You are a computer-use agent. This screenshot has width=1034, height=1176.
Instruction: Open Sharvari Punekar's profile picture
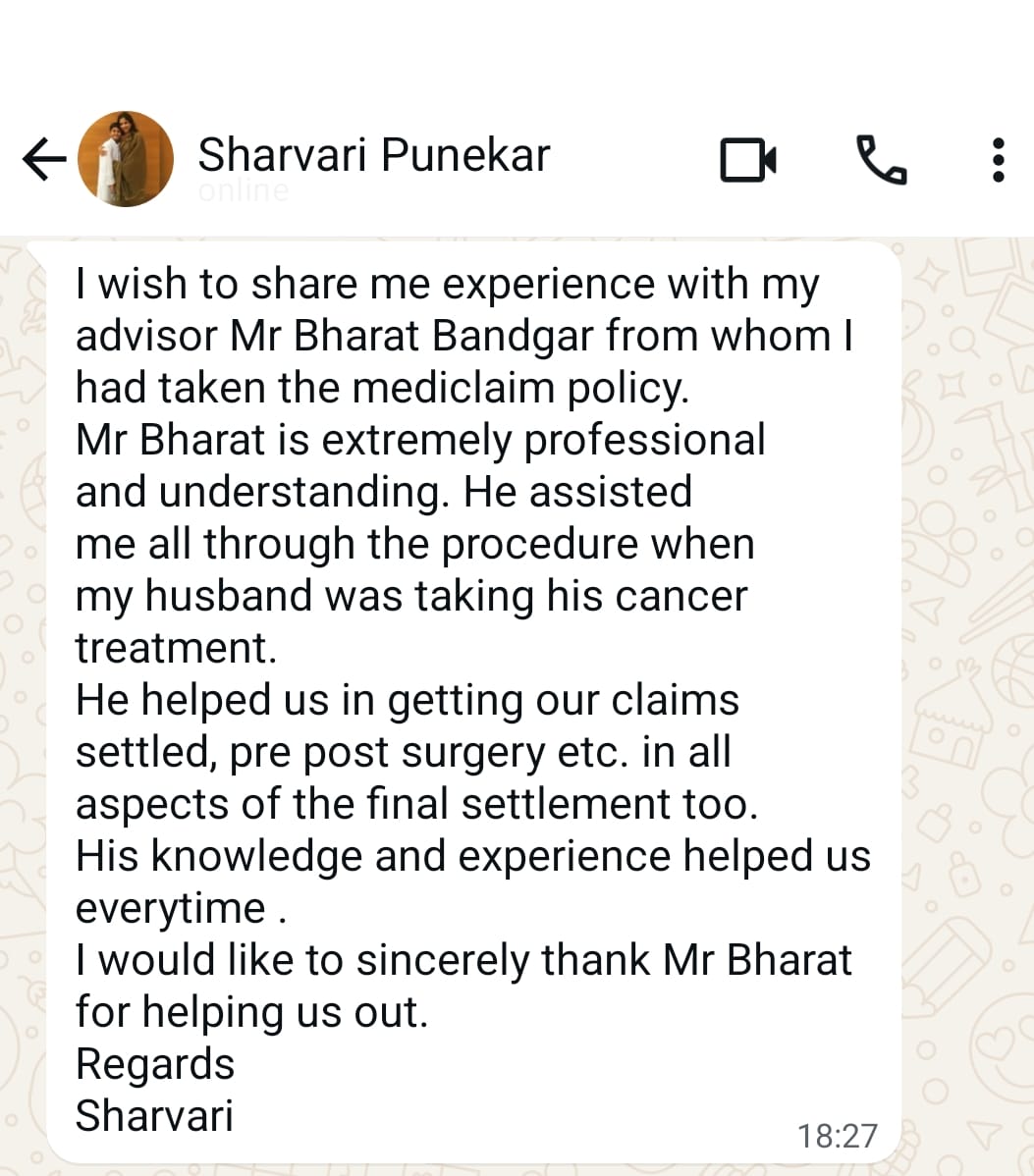125,159
